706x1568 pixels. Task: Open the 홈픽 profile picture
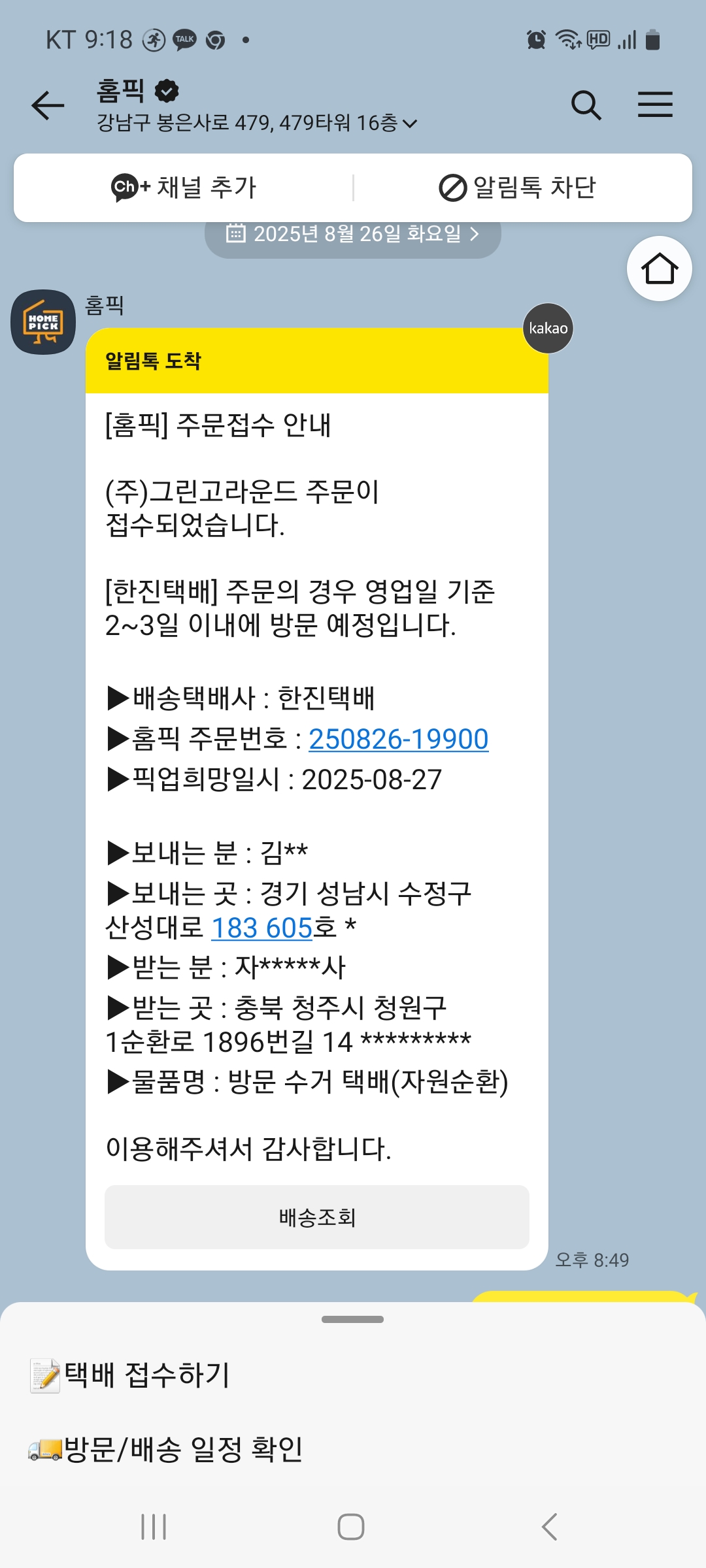[43, 322]
